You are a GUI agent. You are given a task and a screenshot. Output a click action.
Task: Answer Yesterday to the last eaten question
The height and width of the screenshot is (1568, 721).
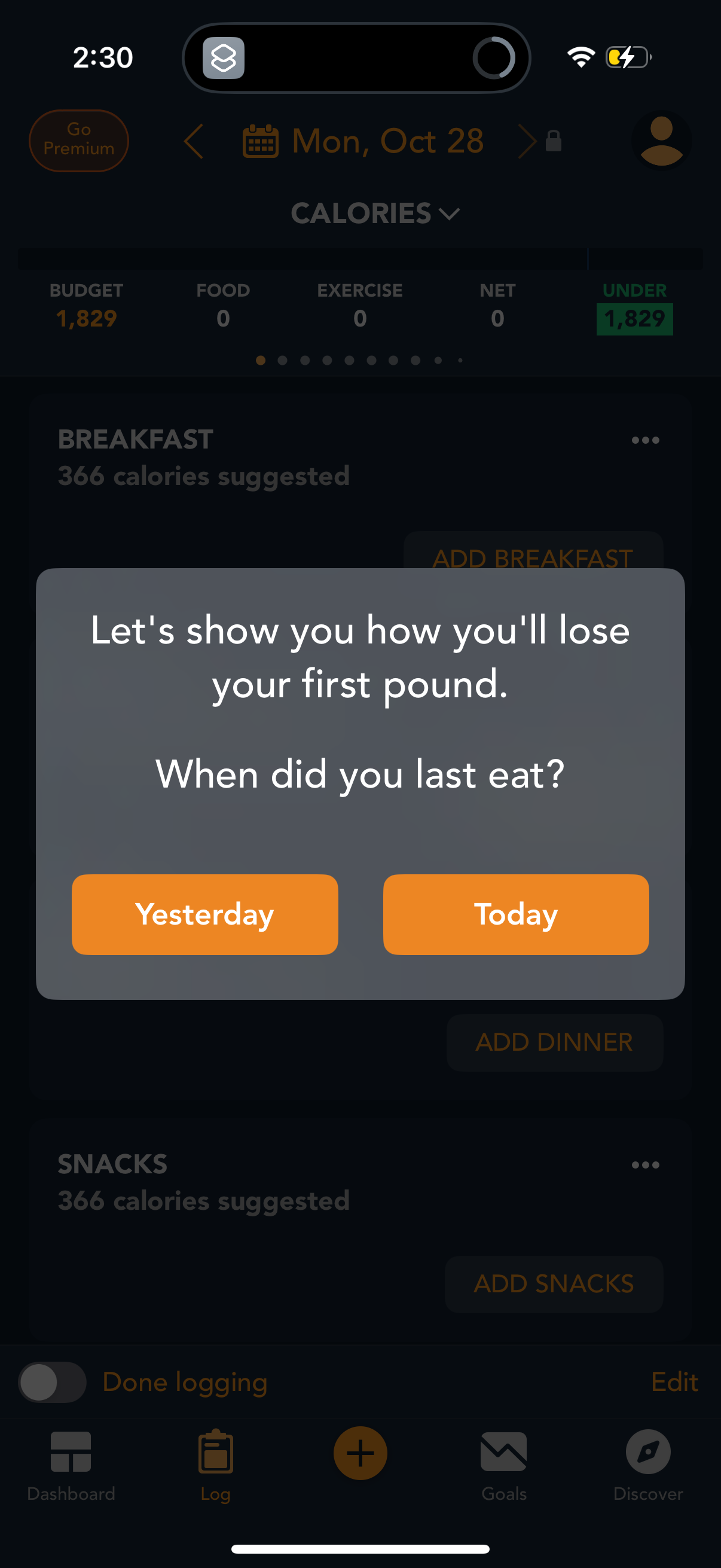pos(204,914)
